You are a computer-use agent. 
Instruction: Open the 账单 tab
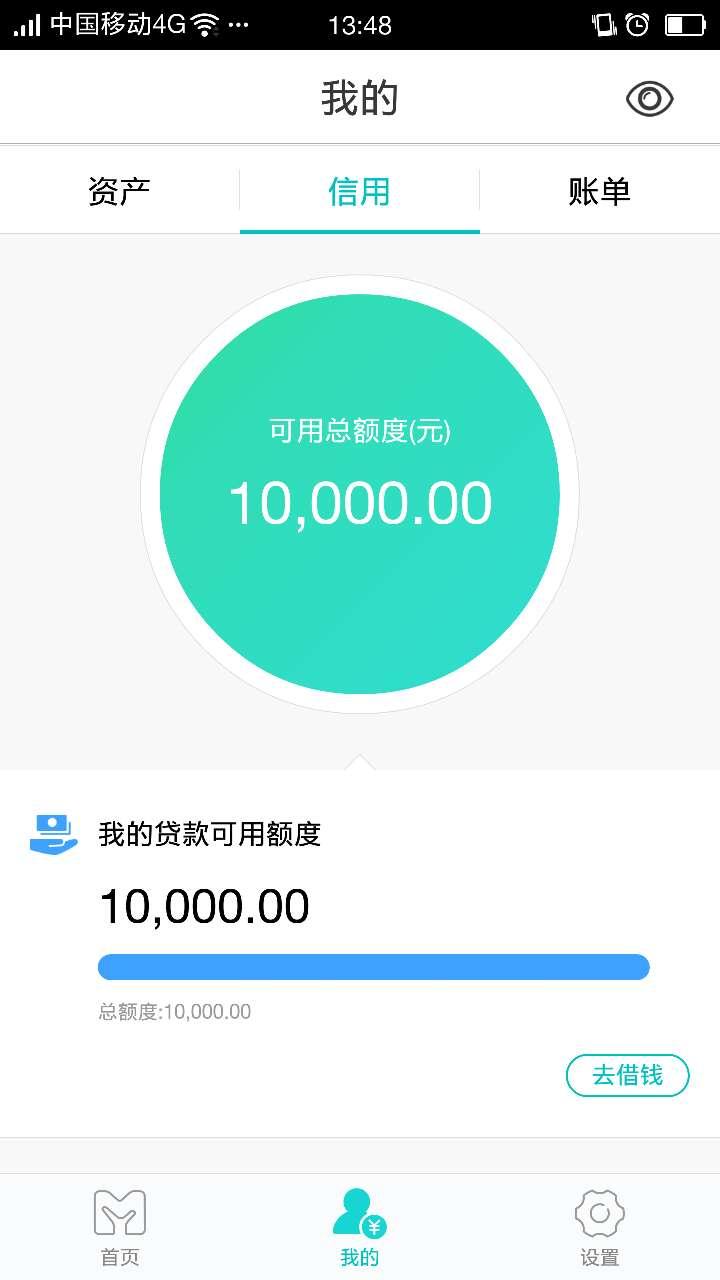coord(600,190)
